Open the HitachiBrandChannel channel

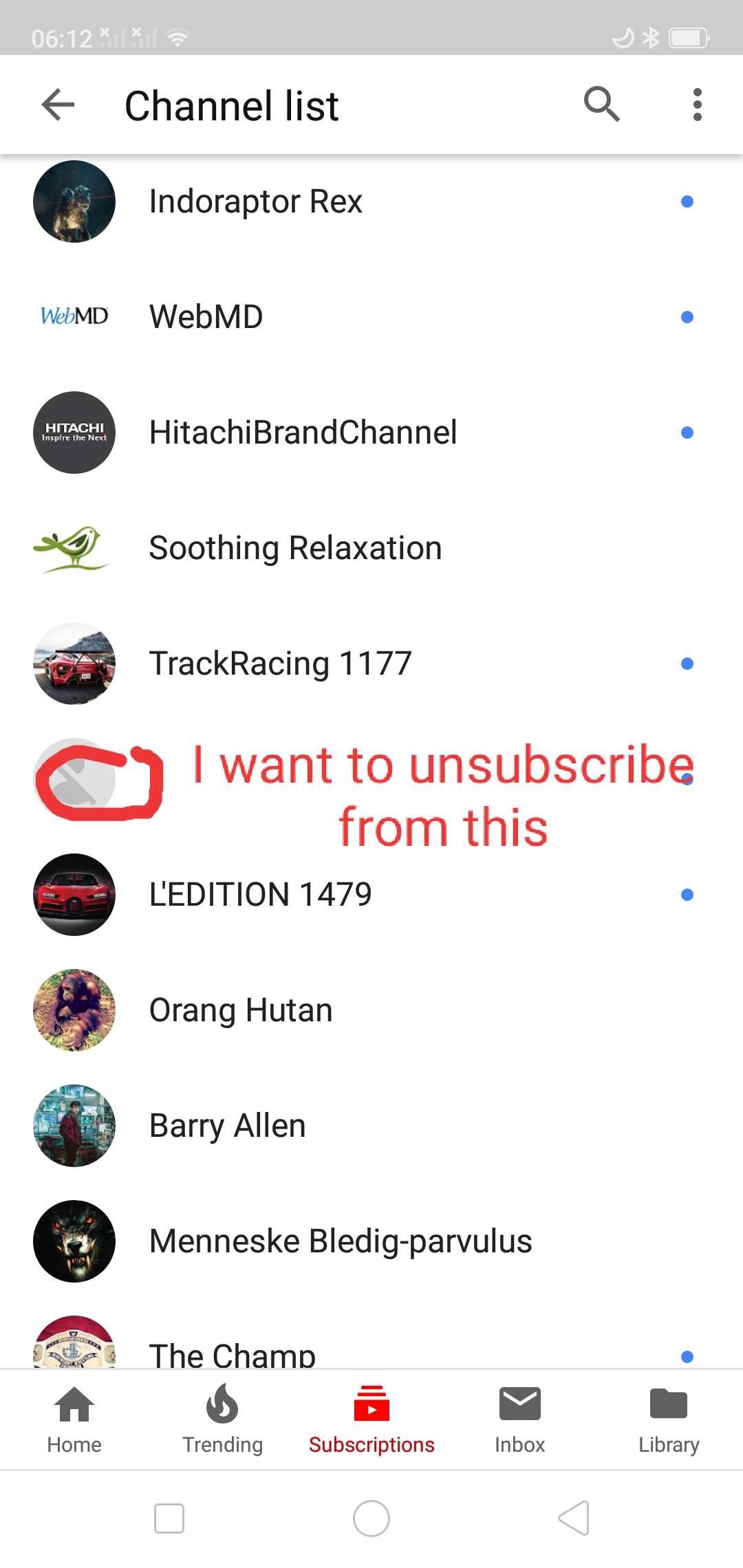(303, 432)
